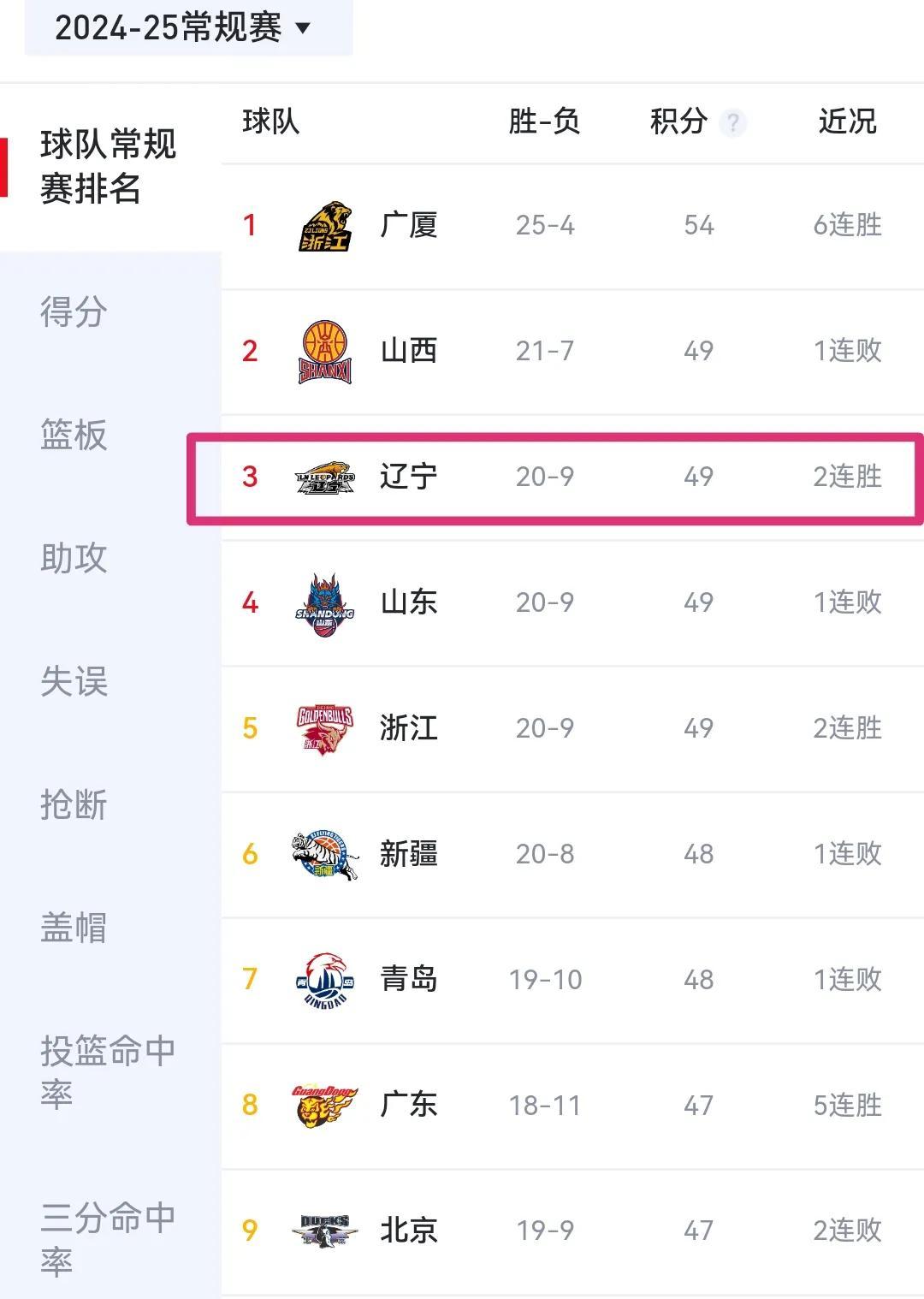Open the 广东 team page link
The height and width of the screenshot is (1299, 924).
408,1104
